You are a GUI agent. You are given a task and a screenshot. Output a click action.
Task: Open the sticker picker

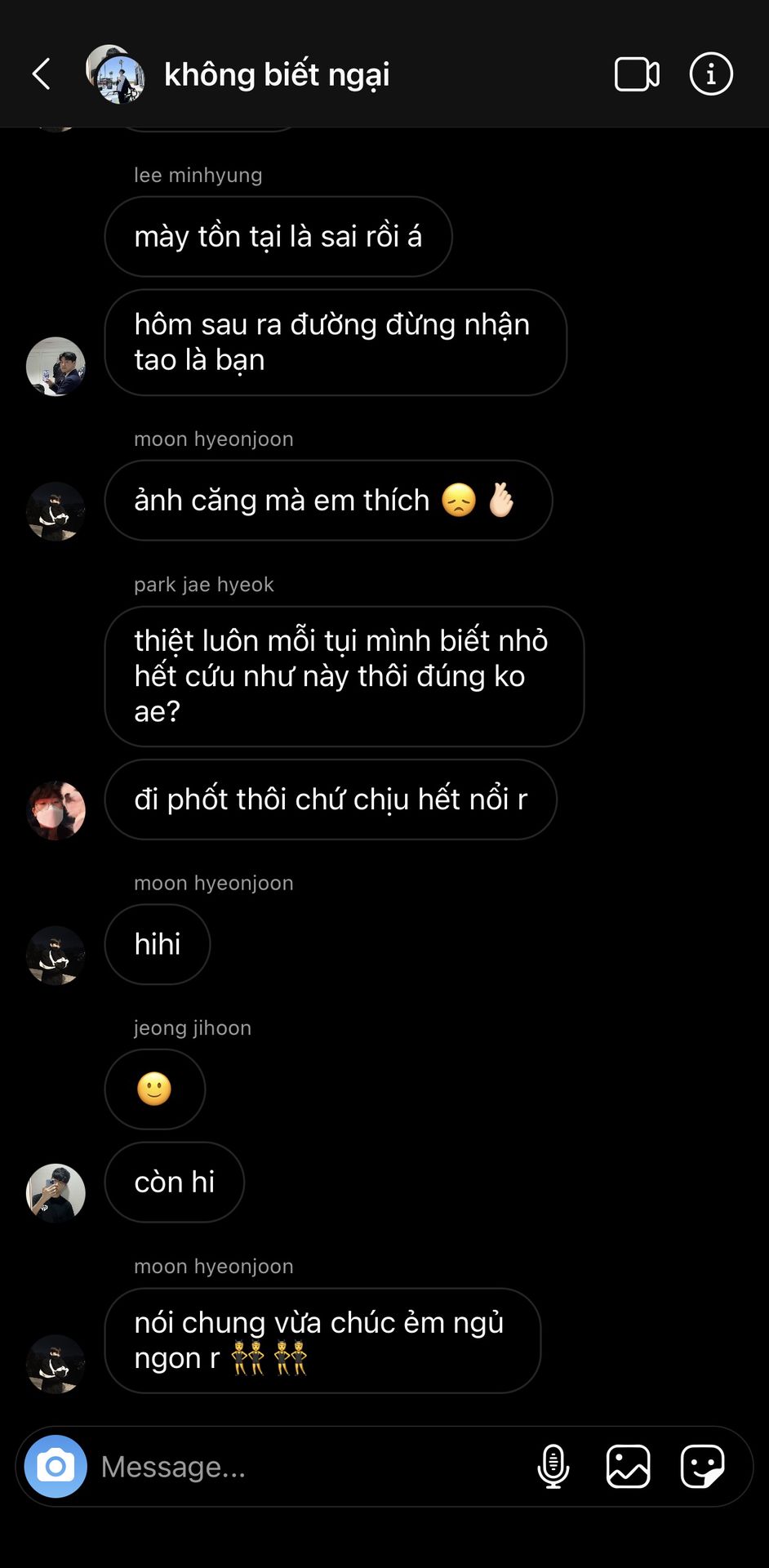click(x=702, y=1466)
